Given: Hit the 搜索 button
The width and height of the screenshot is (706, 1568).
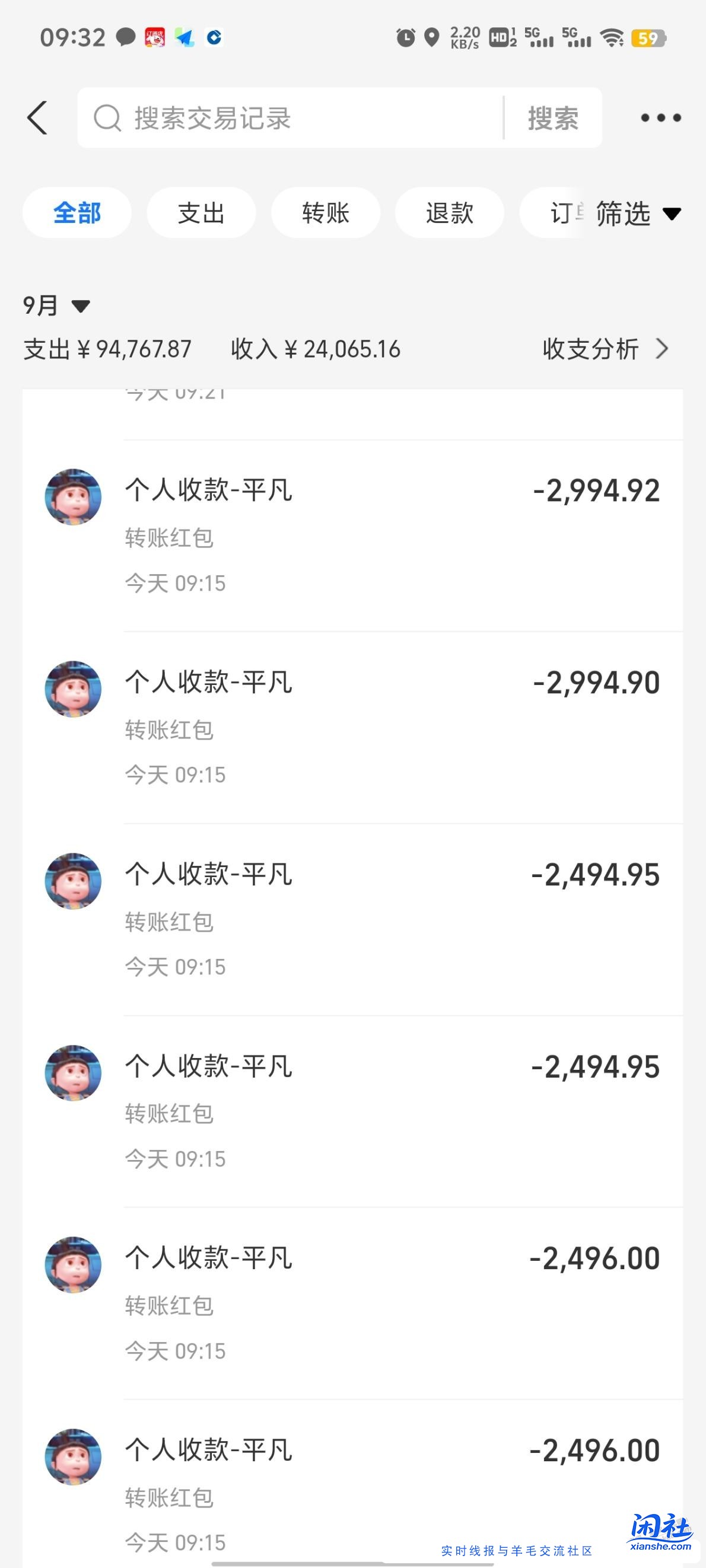Looking at the screenshot, I should (x=553, y=117).
